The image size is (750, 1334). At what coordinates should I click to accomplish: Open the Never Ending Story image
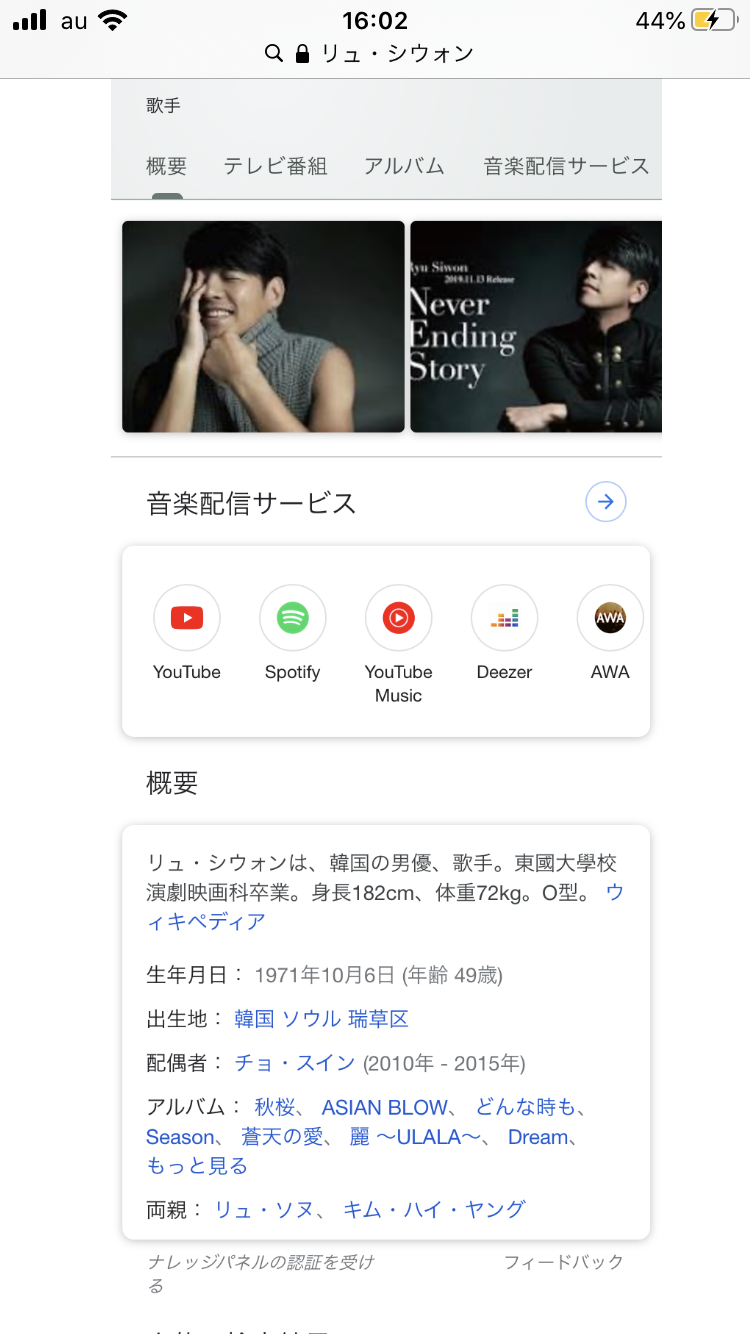(536, 326)
